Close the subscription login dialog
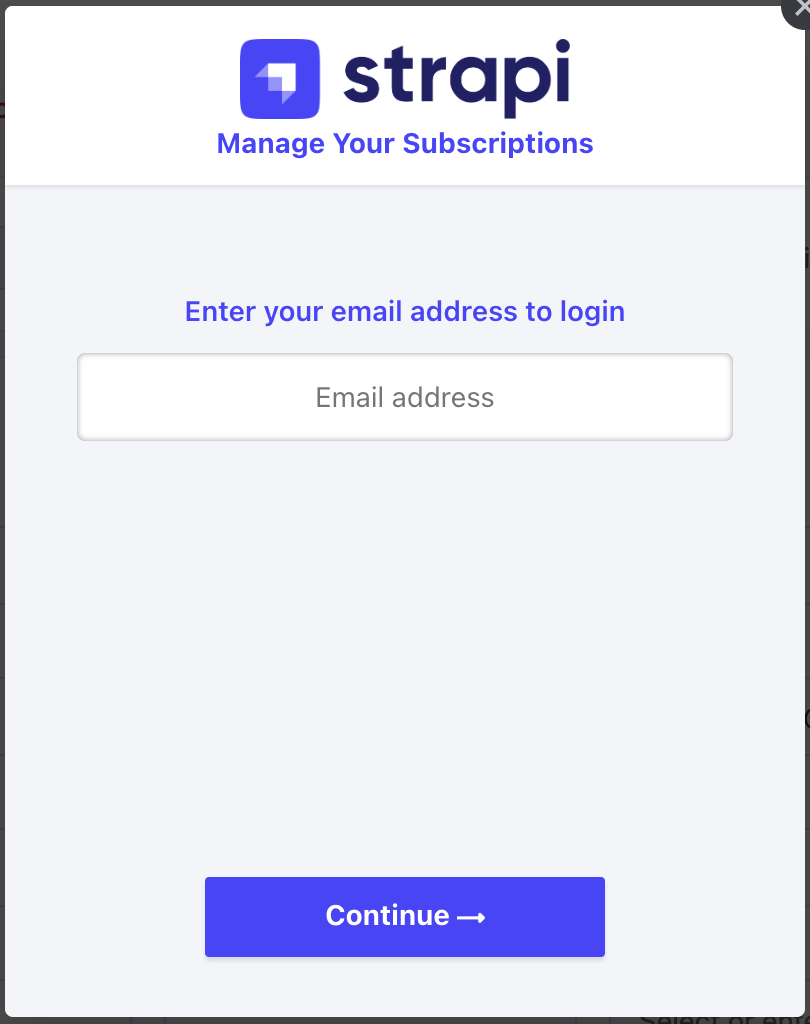This screenshot has width=810, height=1024. (x=799, y=9)
